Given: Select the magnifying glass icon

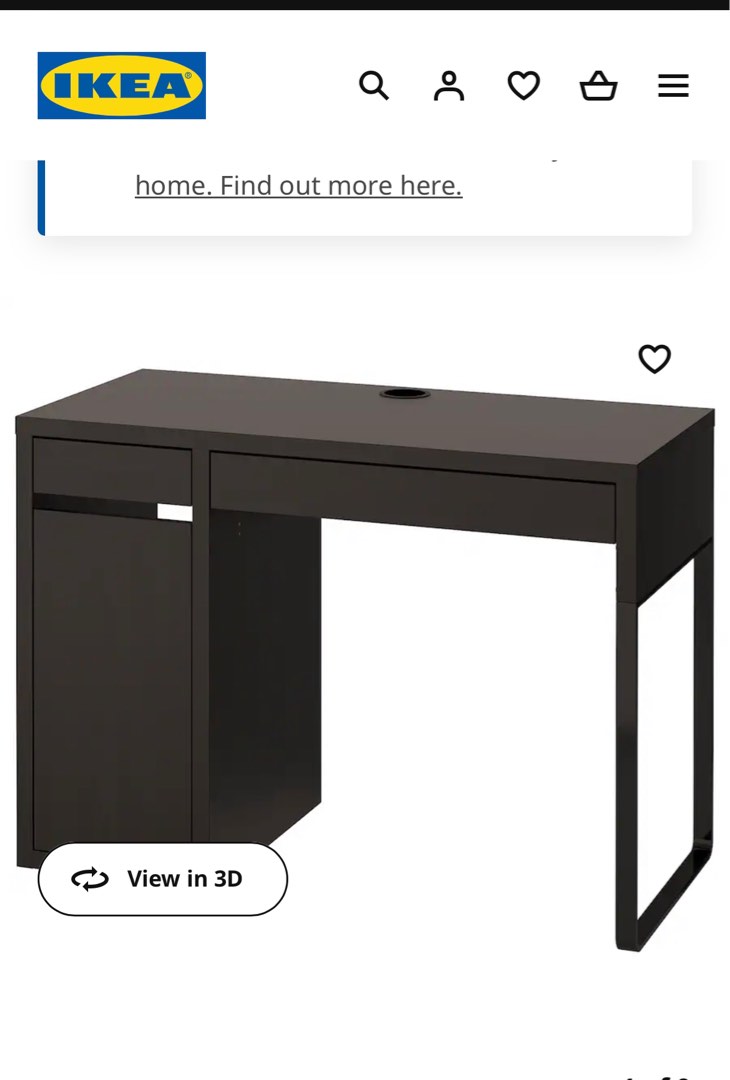Looking at the screenshot, I should (x=374, y=86).
